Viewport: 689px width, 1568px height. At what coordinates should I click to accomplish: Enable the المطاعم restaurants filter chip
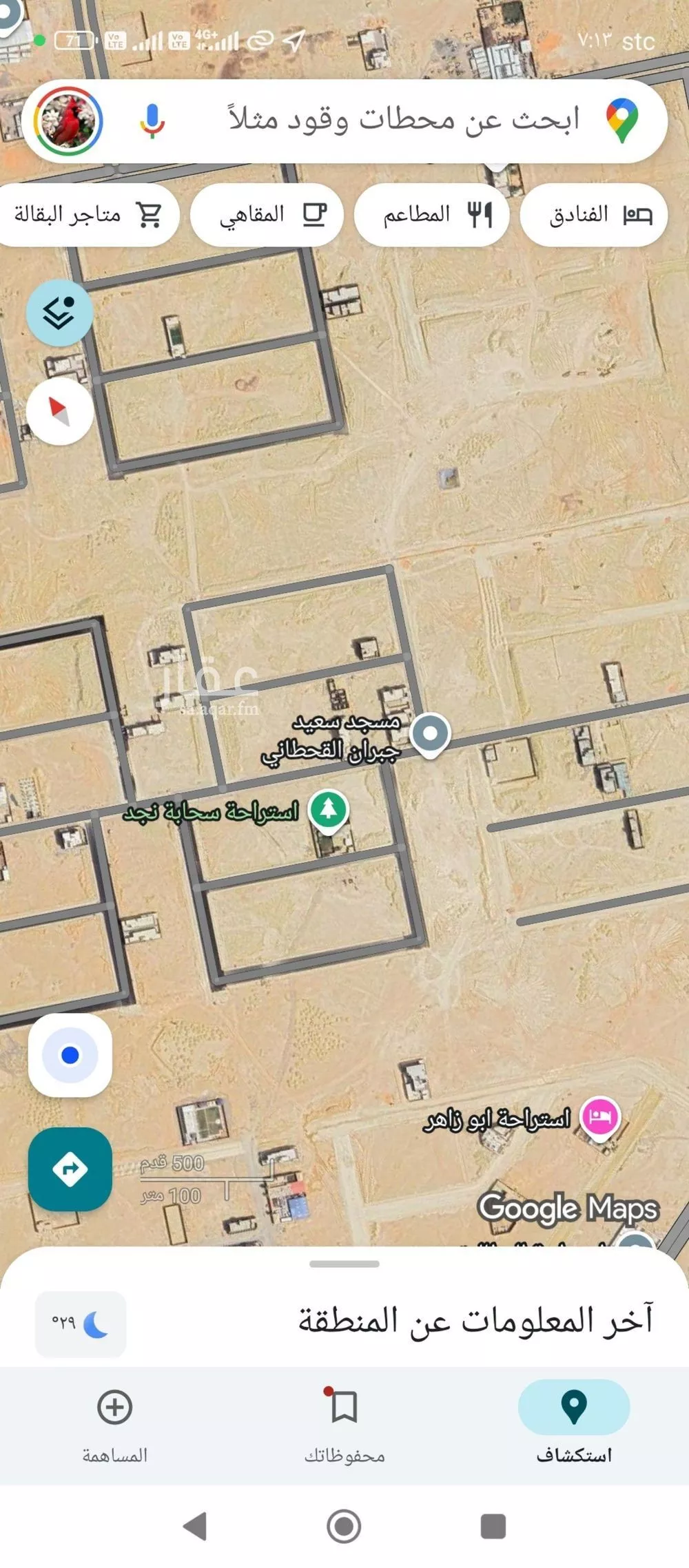pyautogui.click(x=433, y=214)
